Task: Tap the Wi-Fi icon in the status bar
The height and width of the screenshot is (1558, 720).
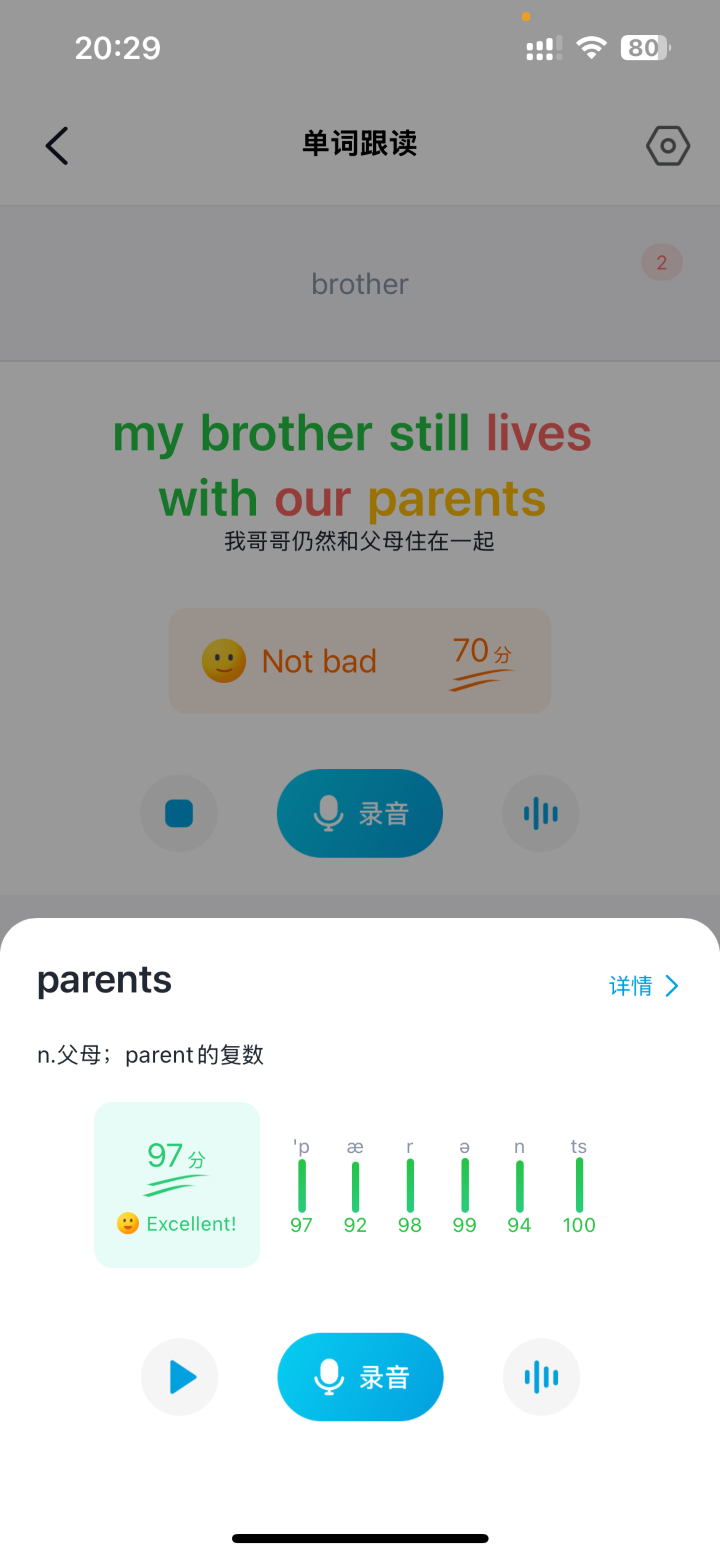Action: tap(591, 47)
